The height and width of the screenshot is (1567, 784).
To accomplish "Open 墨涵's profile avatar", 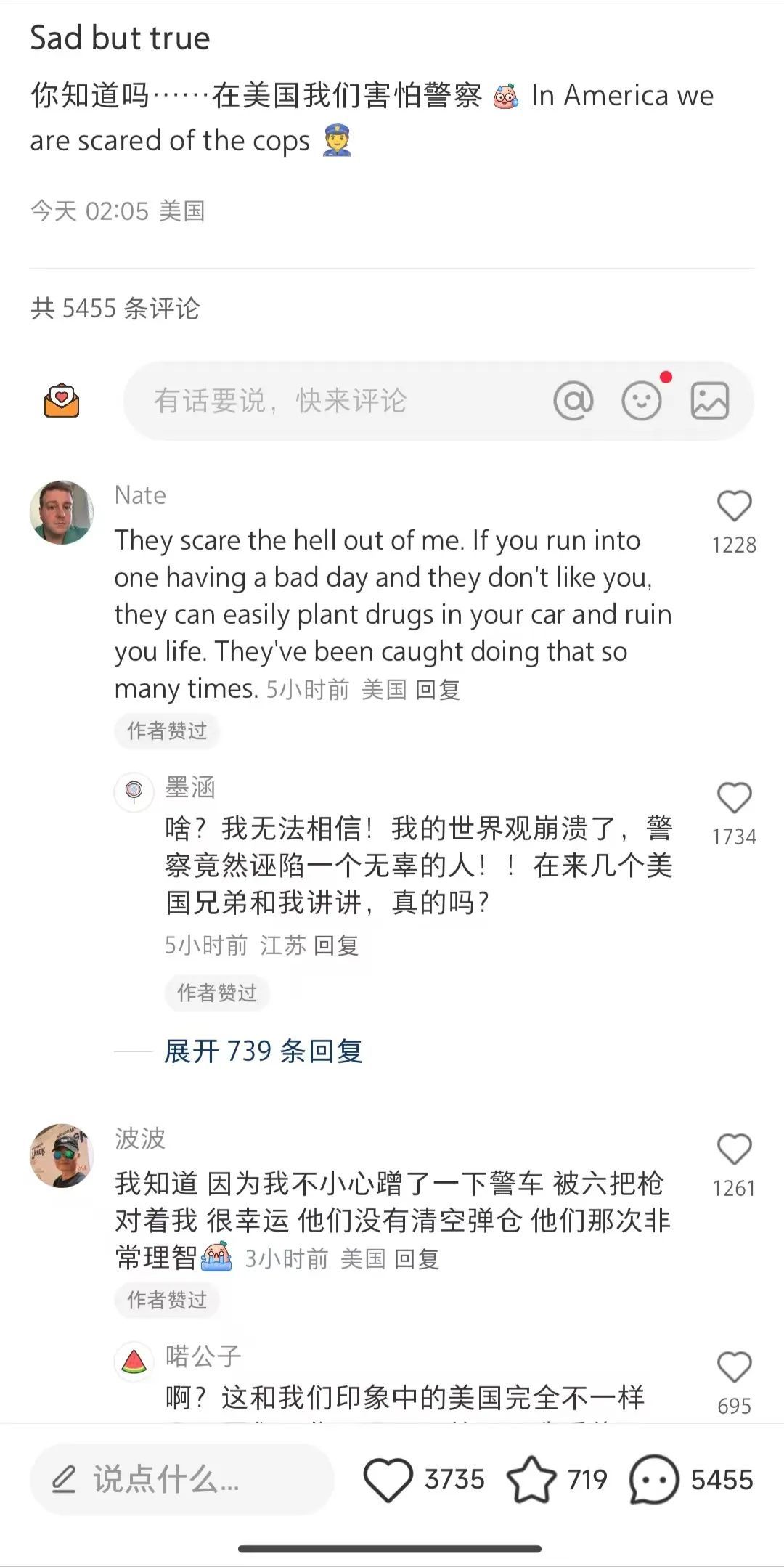I will pyautogui.click(x=134, y=791).
